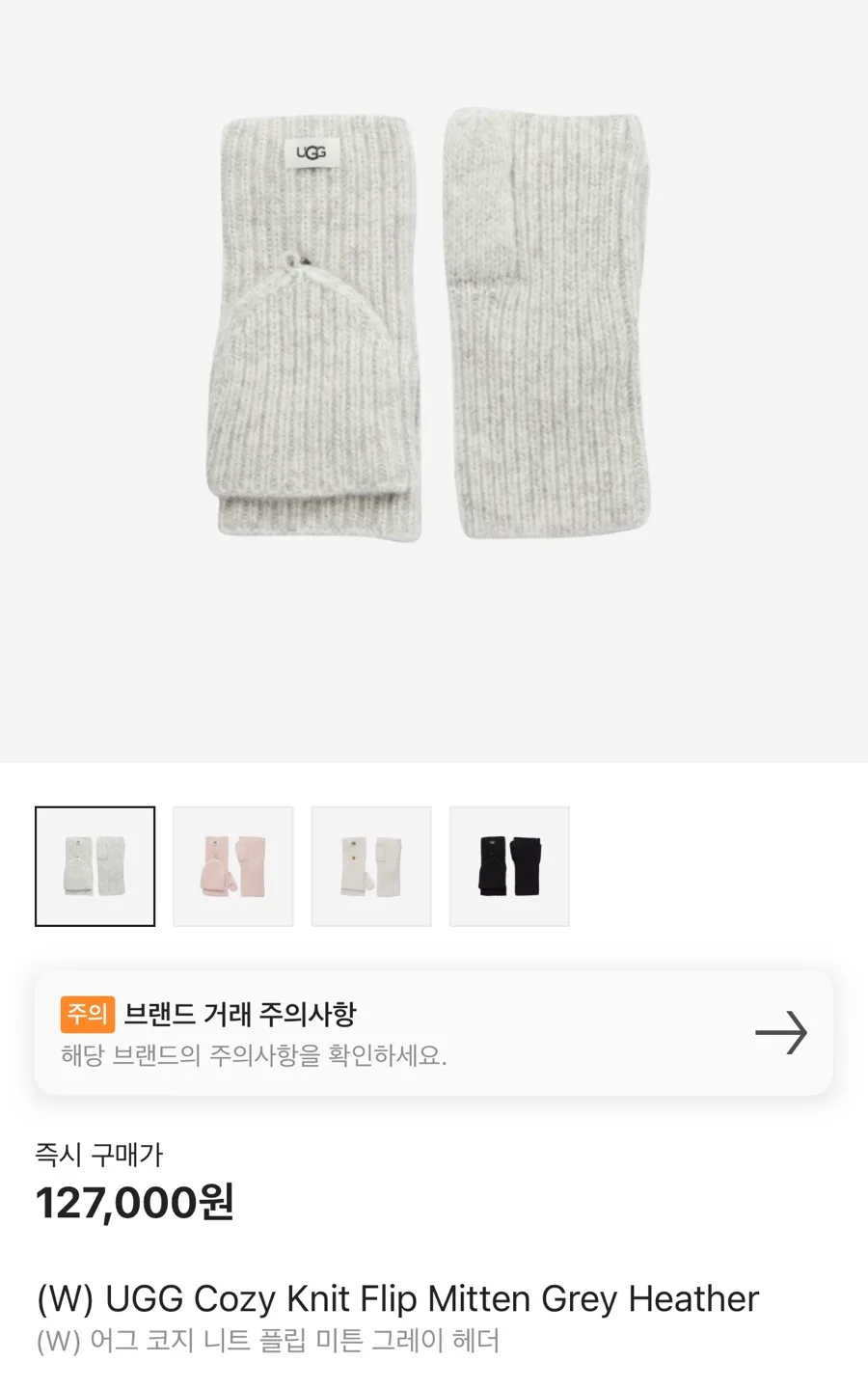Tap the right-arrow to view brand precautions
Viewport: 868px width, 1389px height.
point(783,1033)
